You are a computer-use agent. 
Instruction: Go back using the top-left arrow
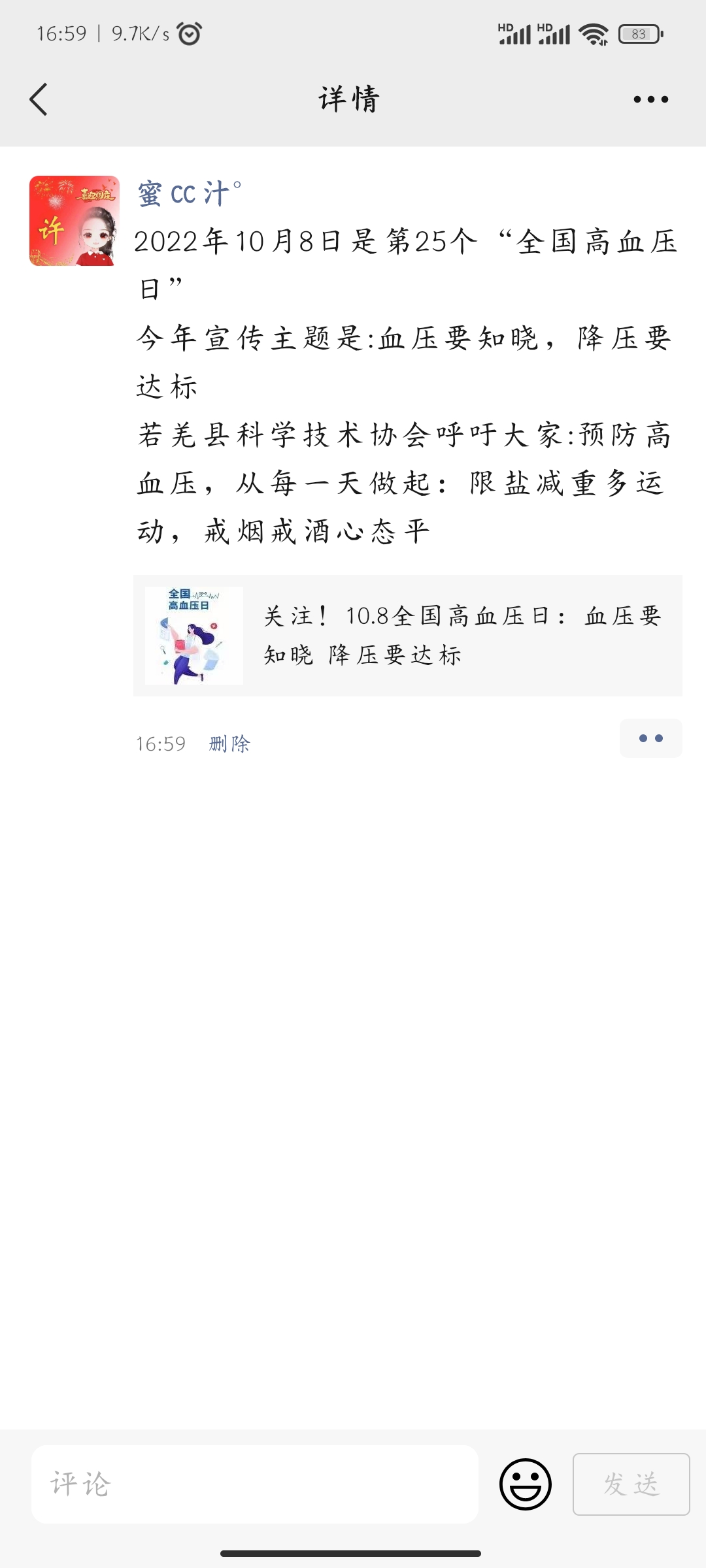tap(39, 99)
